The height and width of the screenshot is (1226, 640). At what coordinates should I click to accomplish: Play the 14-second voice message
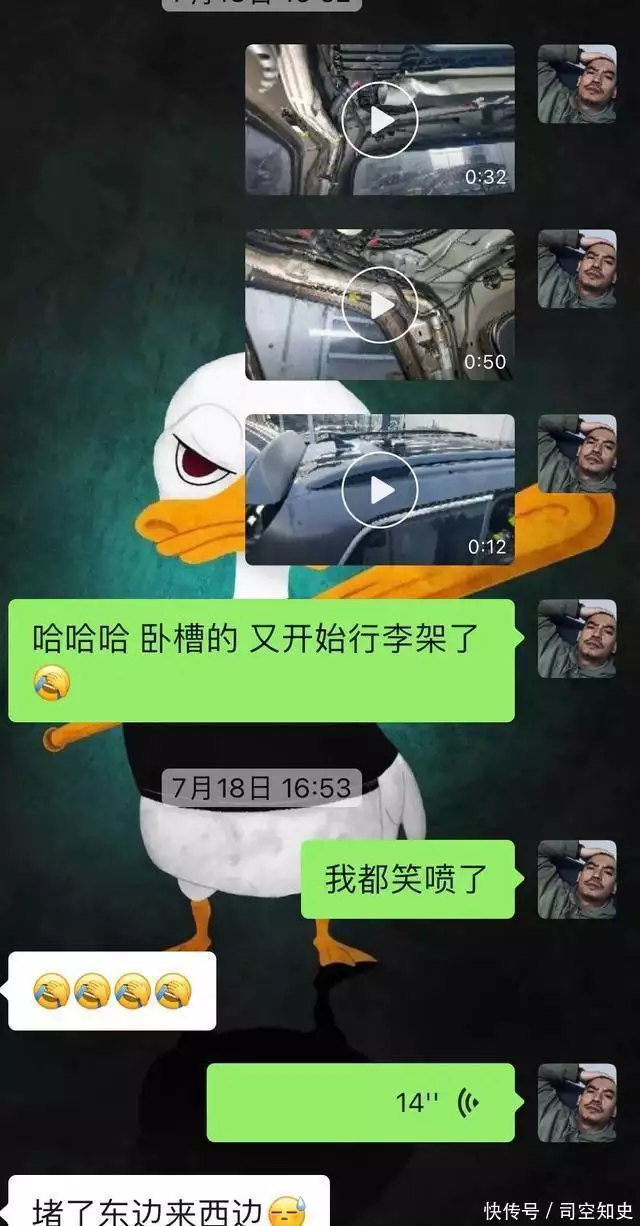(x=361, y=1102)
